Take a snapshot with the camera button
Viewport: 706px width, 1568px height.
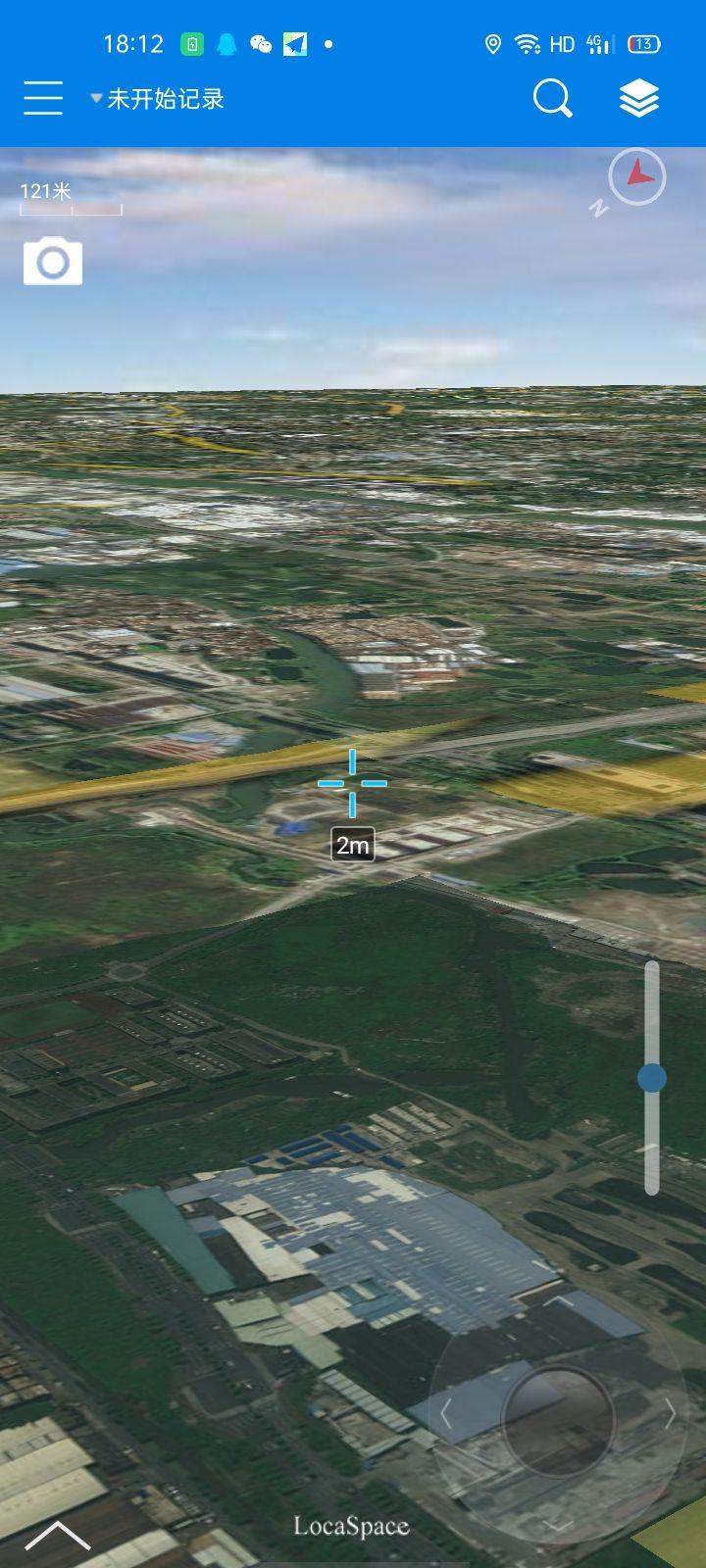53,262
